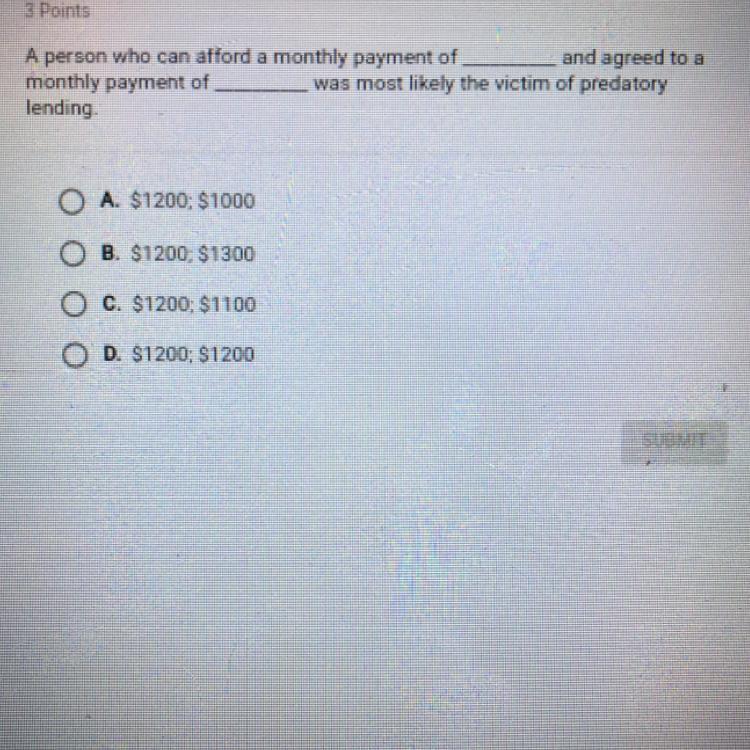Pick answer C. $1200; $1100
The image size is (750, 750).
[x=72, y=304]
